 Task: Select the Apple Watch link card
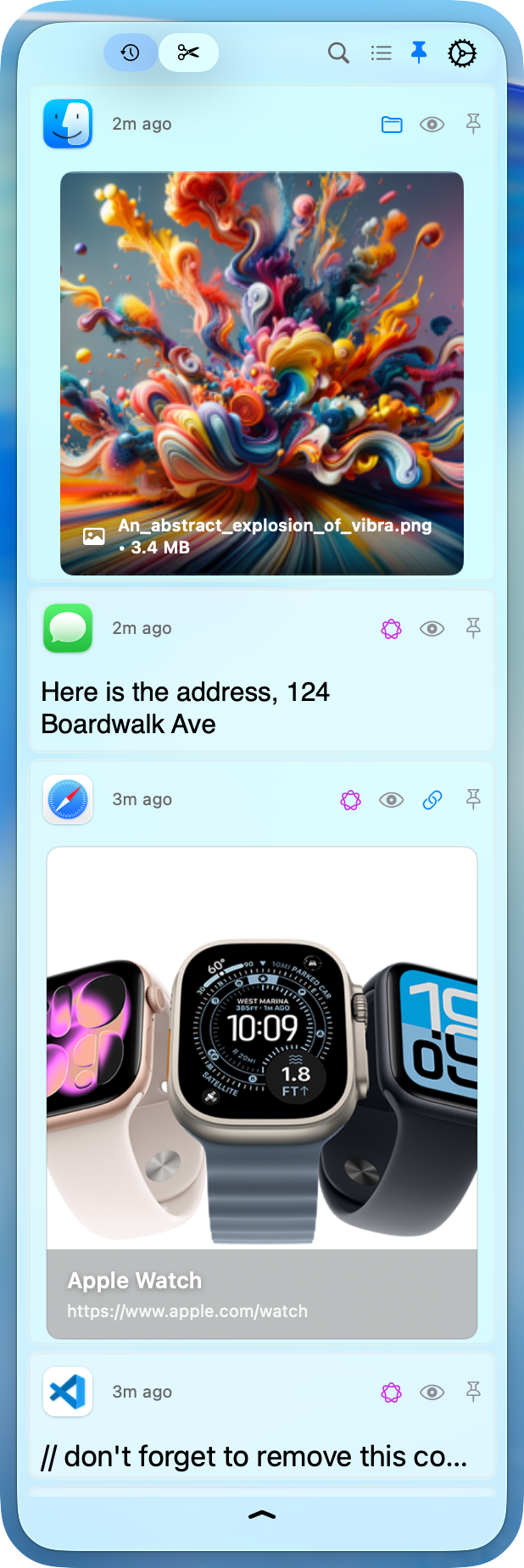click(x=262, y=1093)
